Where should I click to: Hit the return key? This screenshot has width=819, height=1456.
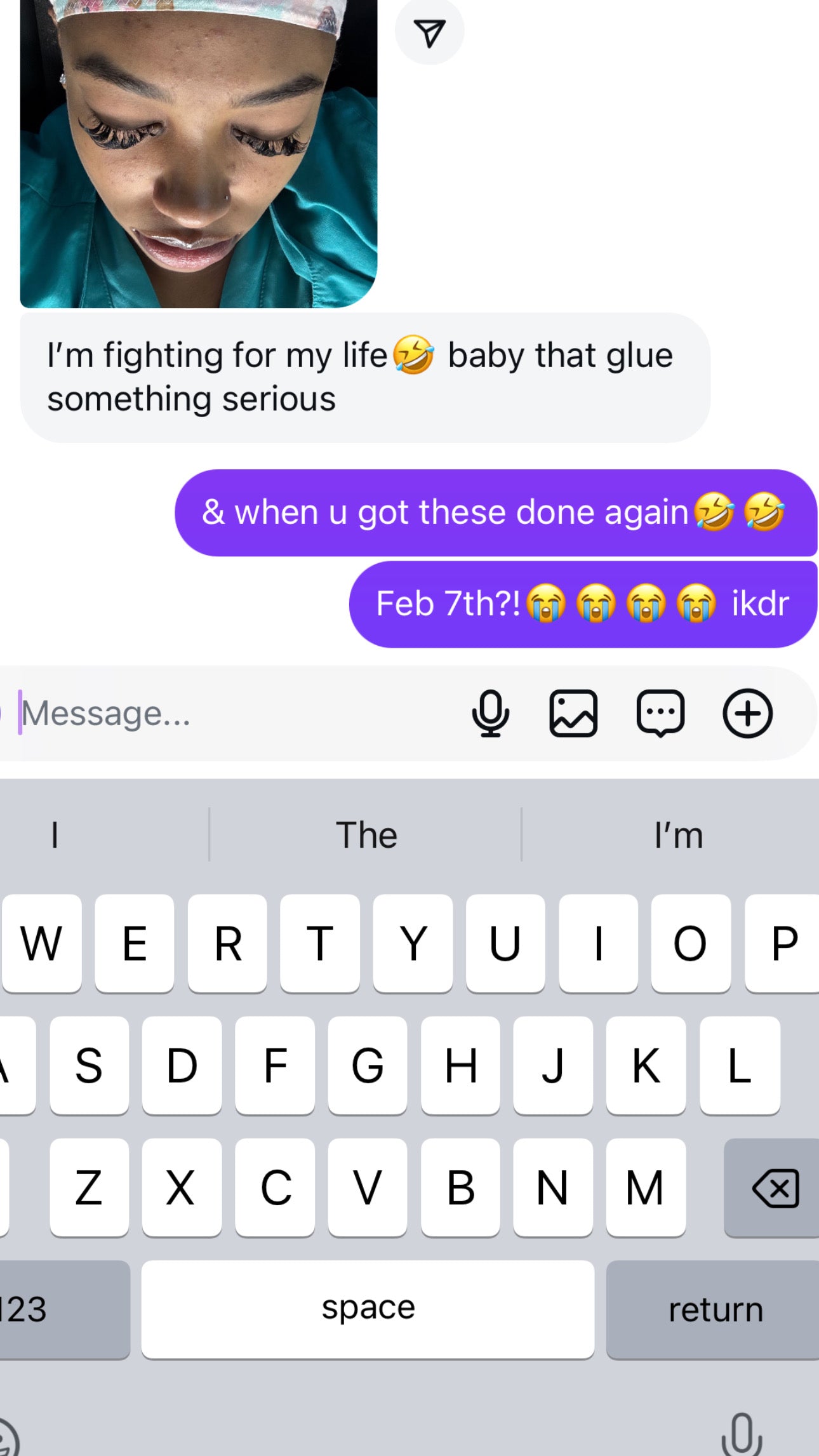point(715,1310)
